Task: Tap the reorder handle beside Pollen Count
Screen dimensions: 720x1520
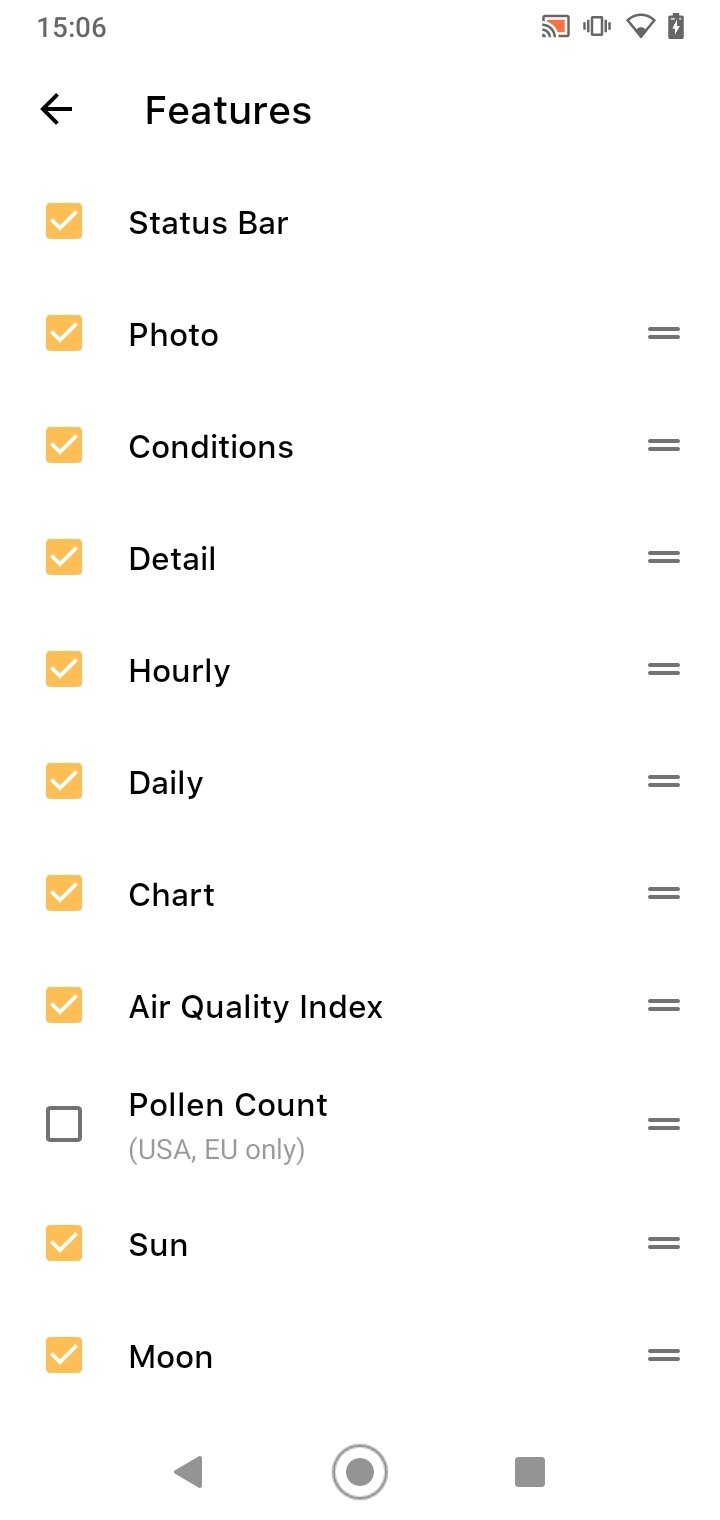Action: pyautogui.click(x=664, y=1125)
